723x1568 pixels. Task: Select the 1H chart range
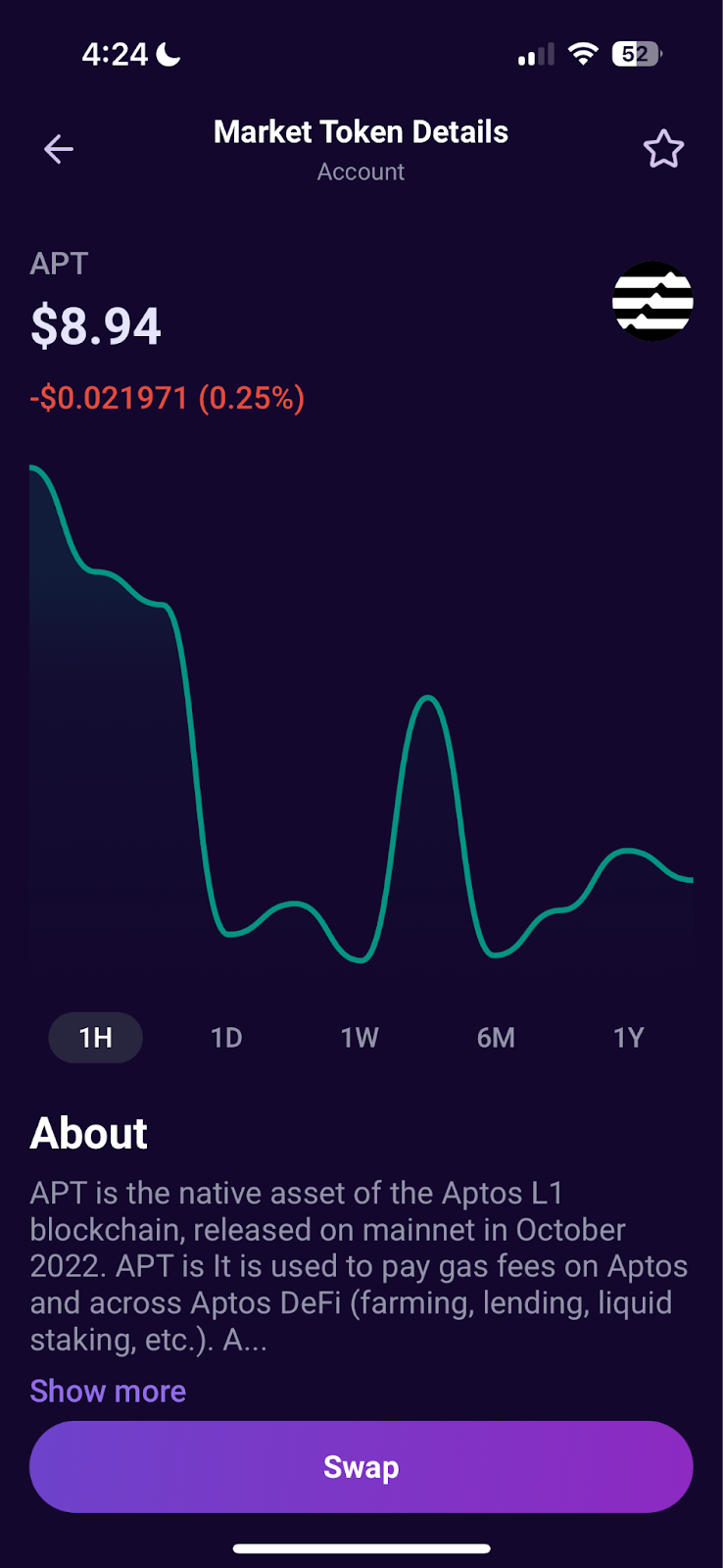click(x=96, y=1038)
